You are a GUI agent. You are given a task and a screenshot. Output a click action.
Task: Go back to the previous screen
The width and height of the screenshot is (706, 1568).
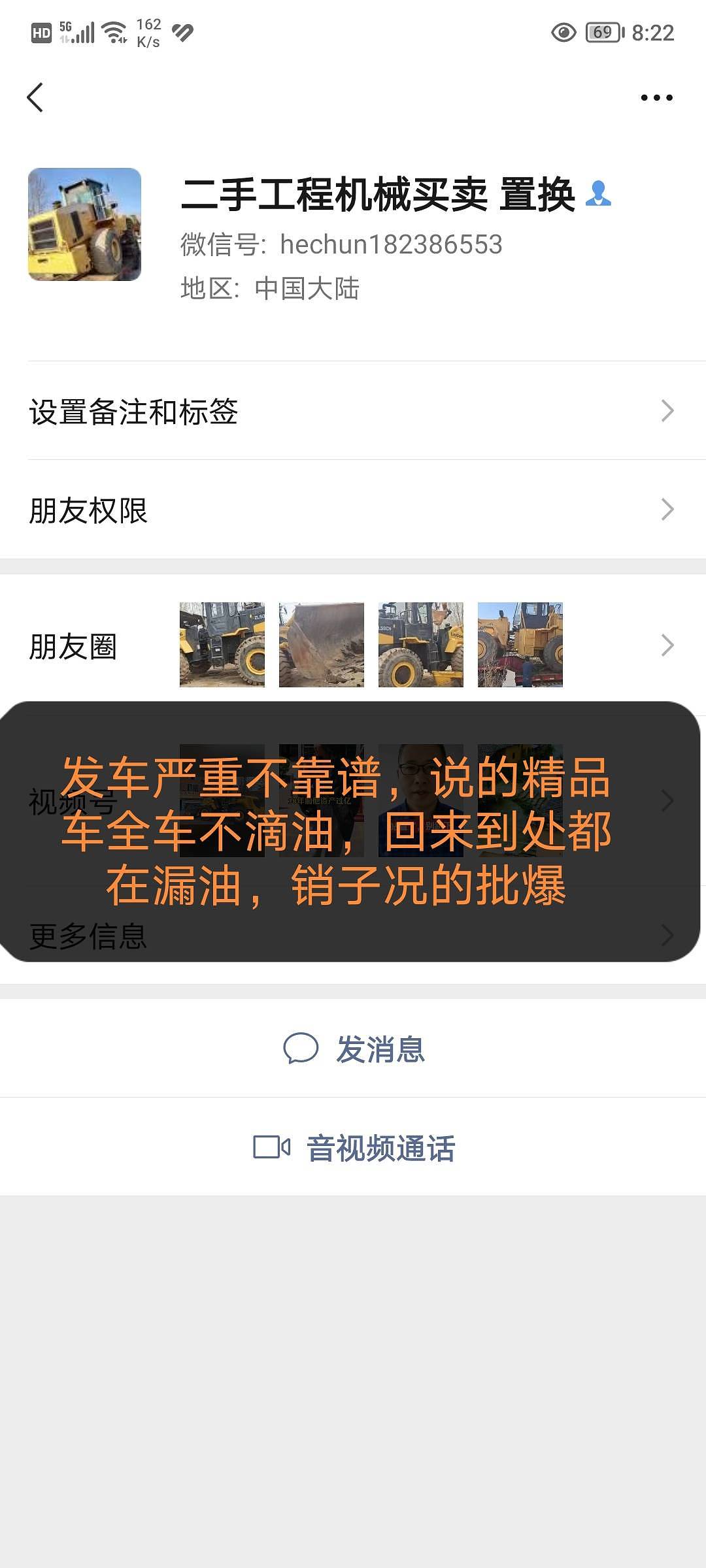(35, 98)
